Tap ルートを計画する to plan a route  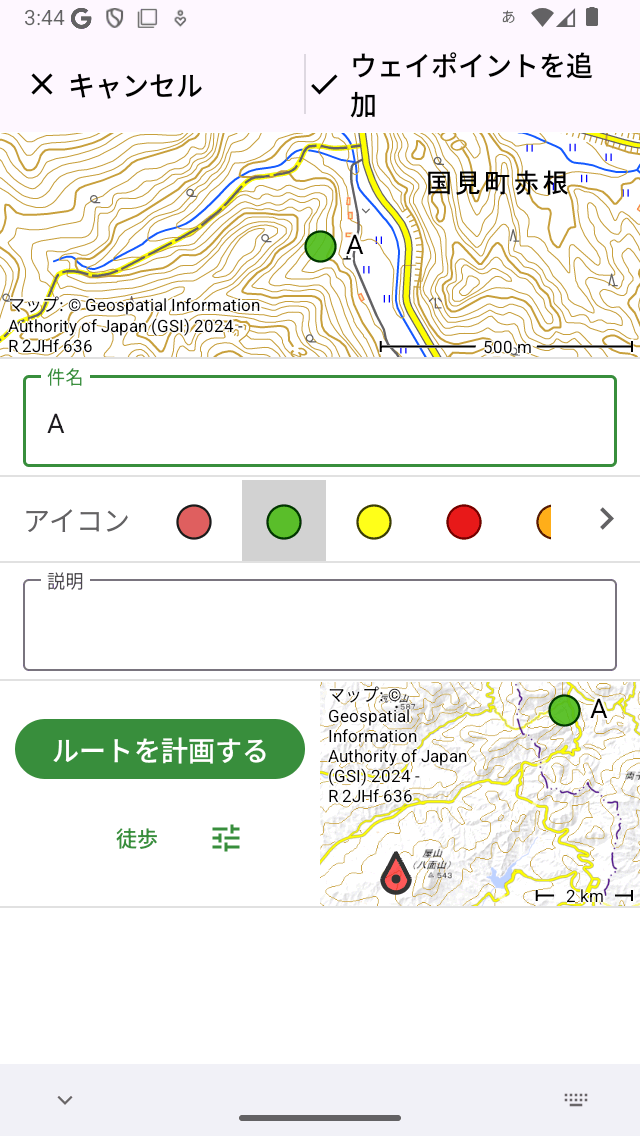160,749
